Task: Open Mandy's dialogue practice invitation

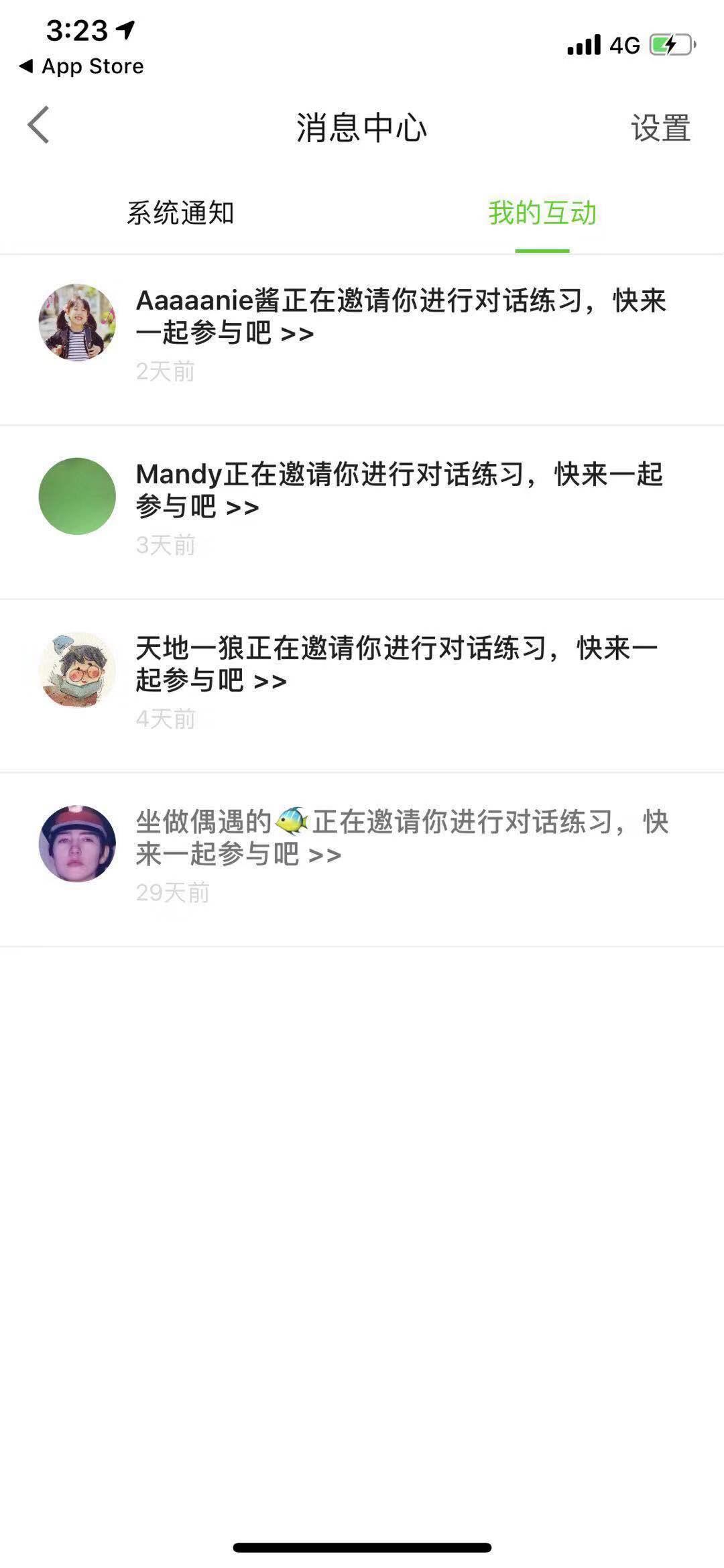Action: (362, 512)
